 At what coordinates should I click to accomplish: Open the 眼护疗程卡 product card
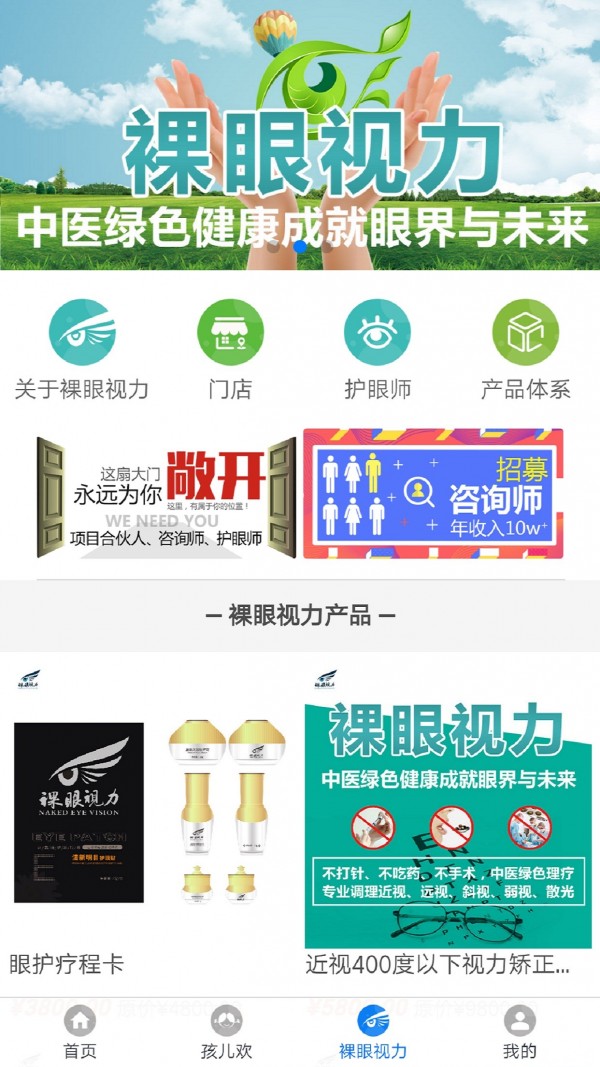tap(150, 820)
